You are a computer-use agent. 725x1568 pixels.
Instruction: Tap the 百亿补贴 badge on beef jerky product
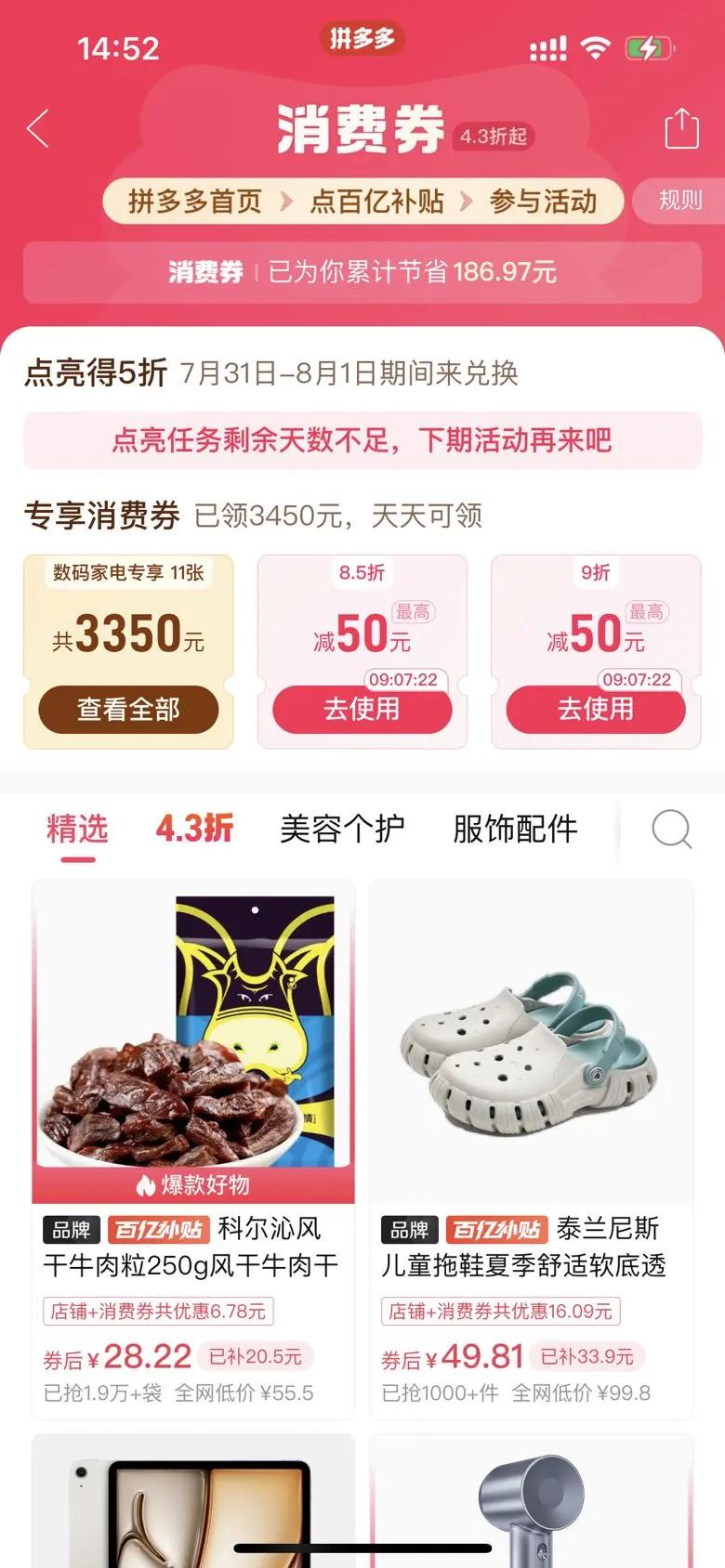(x=160, y=1228)
